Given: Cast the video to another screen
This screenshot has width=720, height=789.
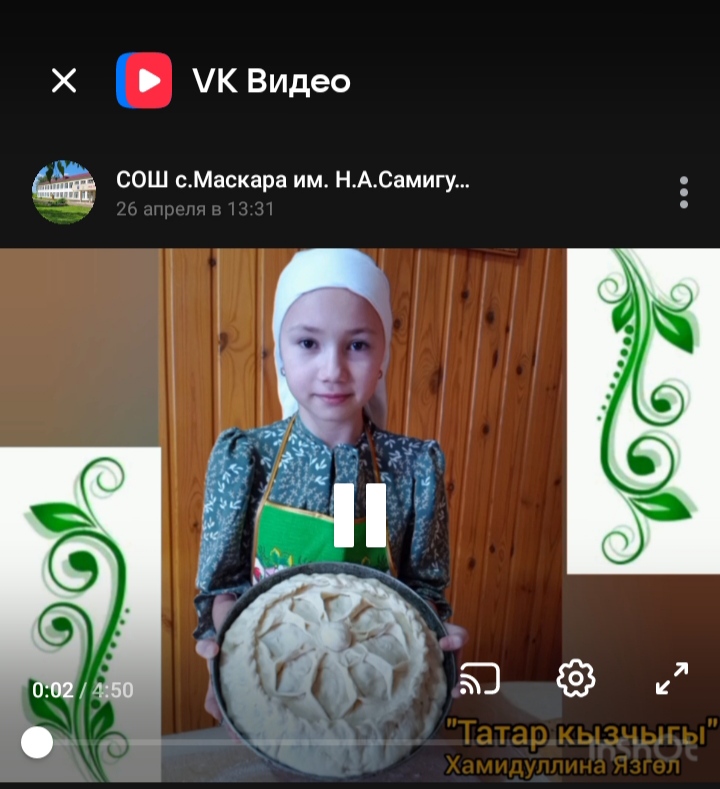Looking at the screenshot, I should click(x=480, y=679).
